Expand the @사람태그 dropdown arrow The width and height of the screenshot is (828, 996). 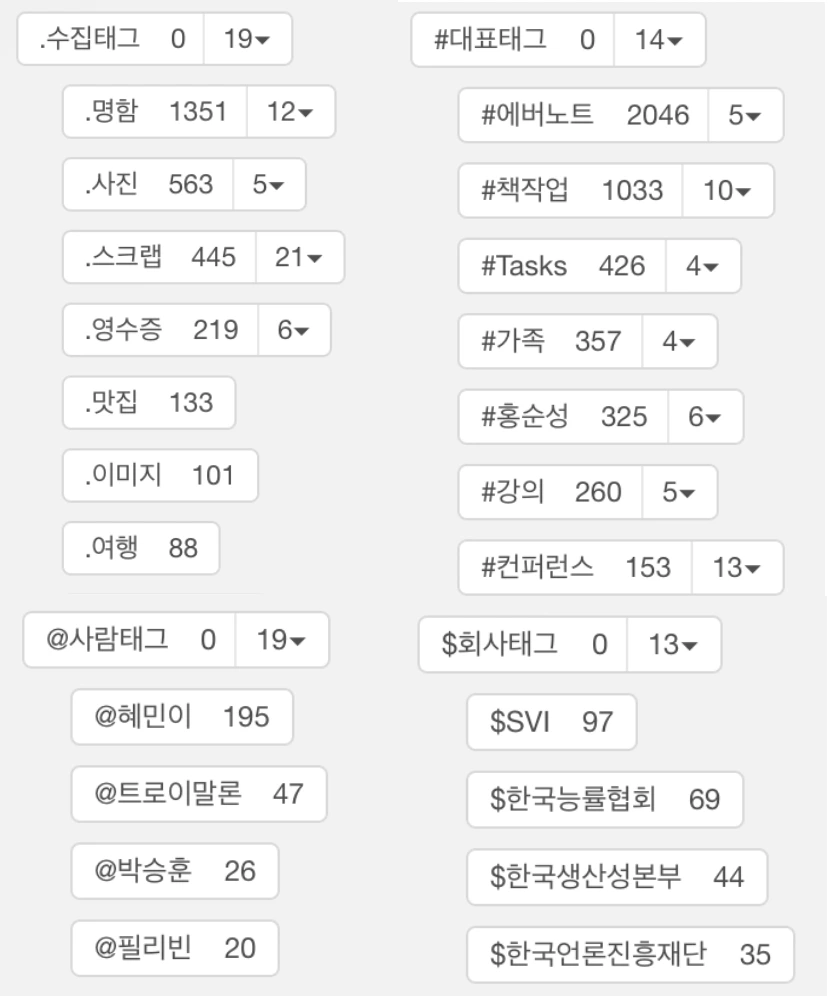[282, 640]
